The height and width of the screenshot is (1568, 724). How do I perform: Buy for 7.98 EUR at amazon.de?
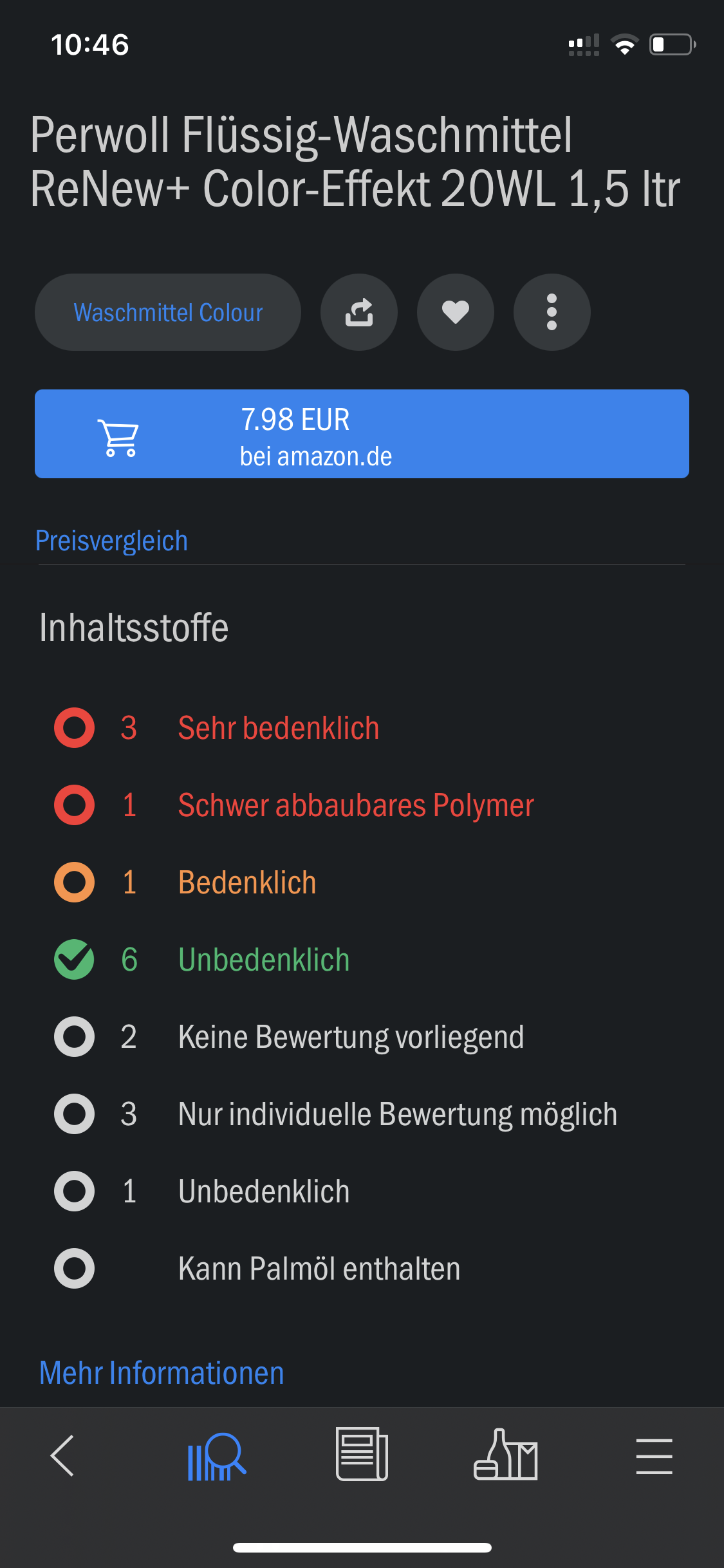[362, 434]
